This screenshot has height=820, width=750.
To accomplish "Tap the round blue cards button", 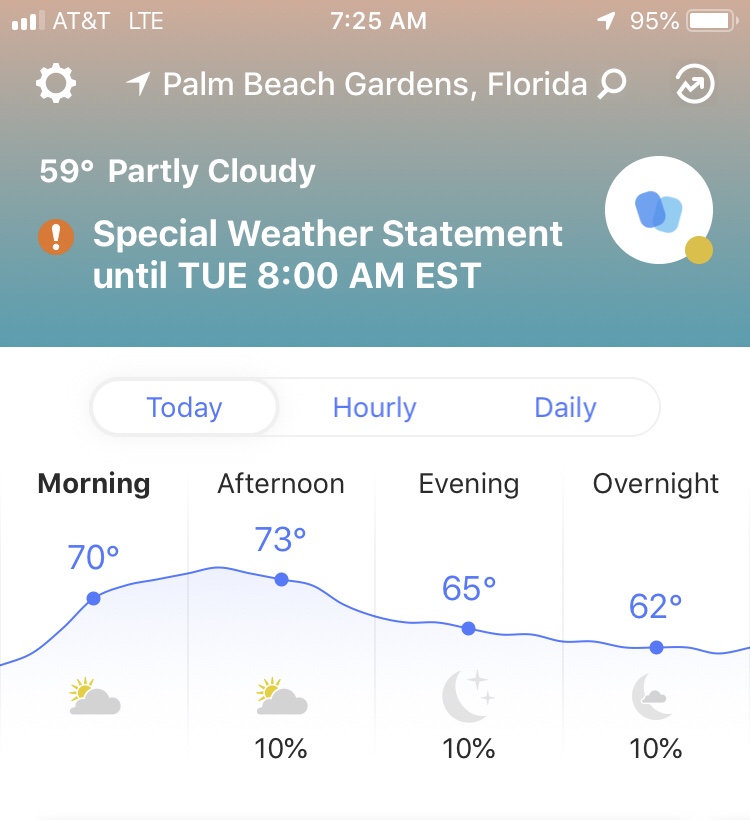I will (659, 210).
